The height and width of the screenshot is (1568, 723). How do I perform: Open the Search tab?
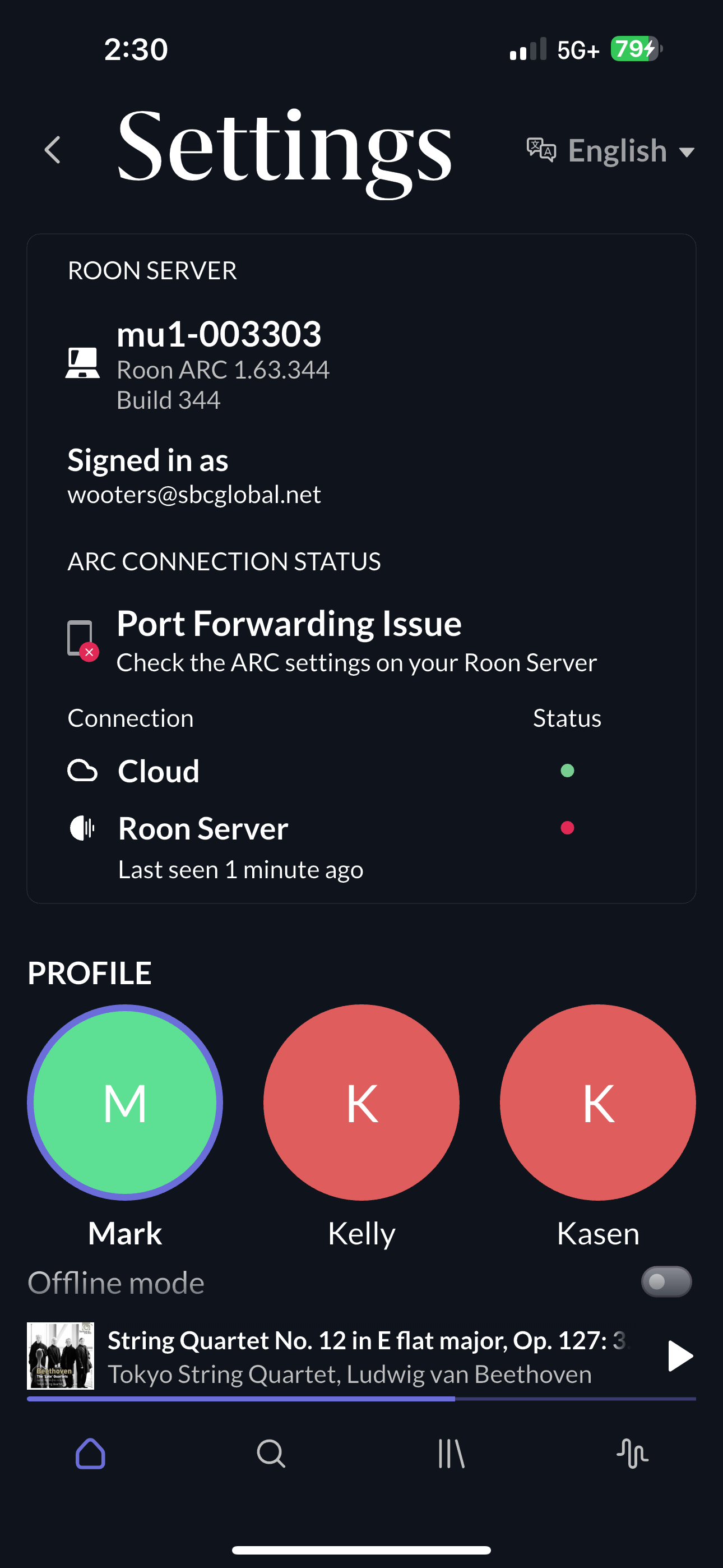tap(271, 1454)
